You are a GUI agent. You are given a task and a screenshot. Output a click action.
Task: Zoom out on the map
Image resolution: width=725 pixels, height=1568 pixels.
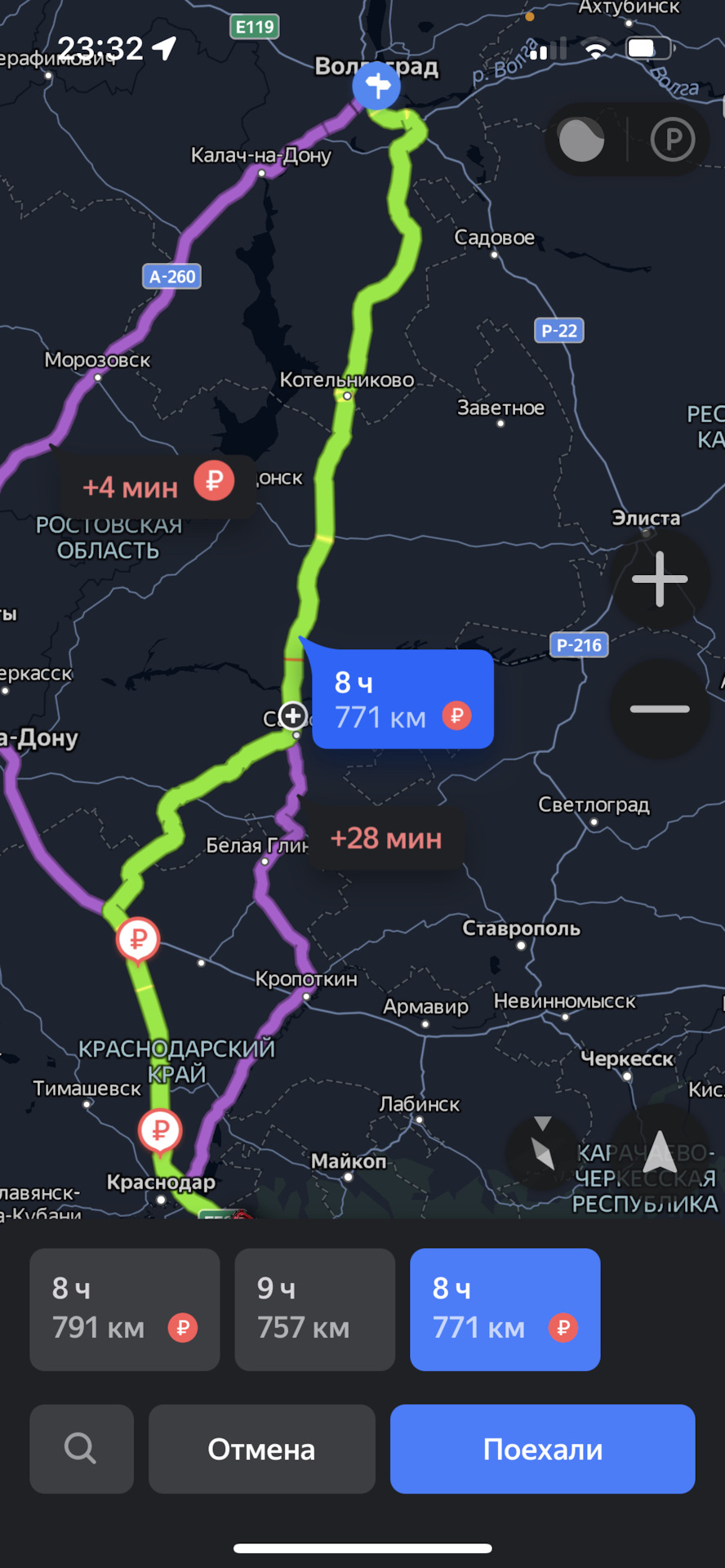[x=660, y=709]
